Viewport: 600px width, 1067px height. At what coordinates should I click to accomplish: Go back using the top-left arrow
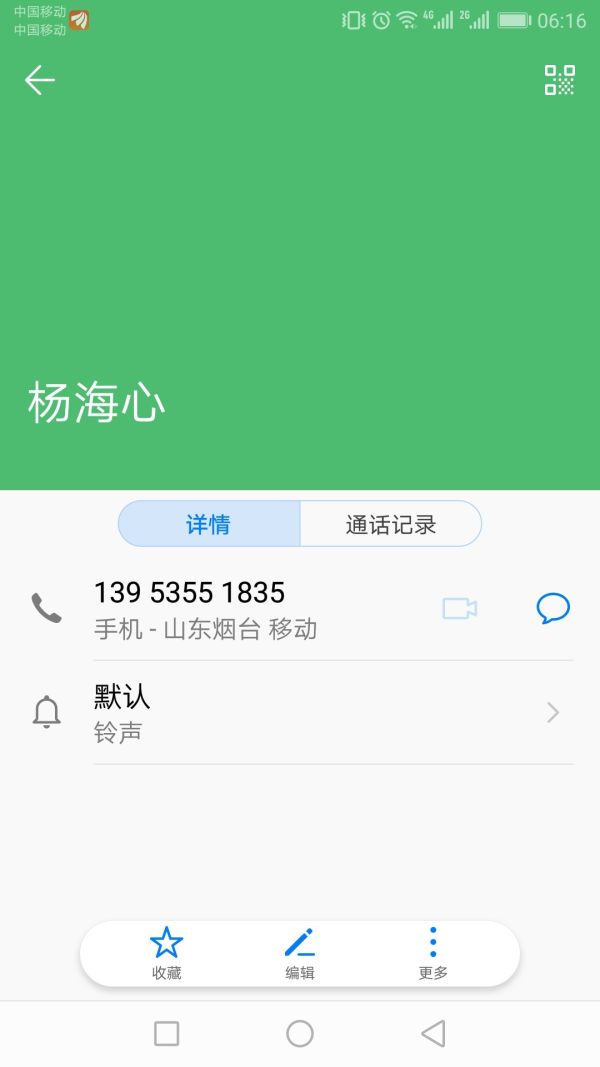(x=40, y=80)
